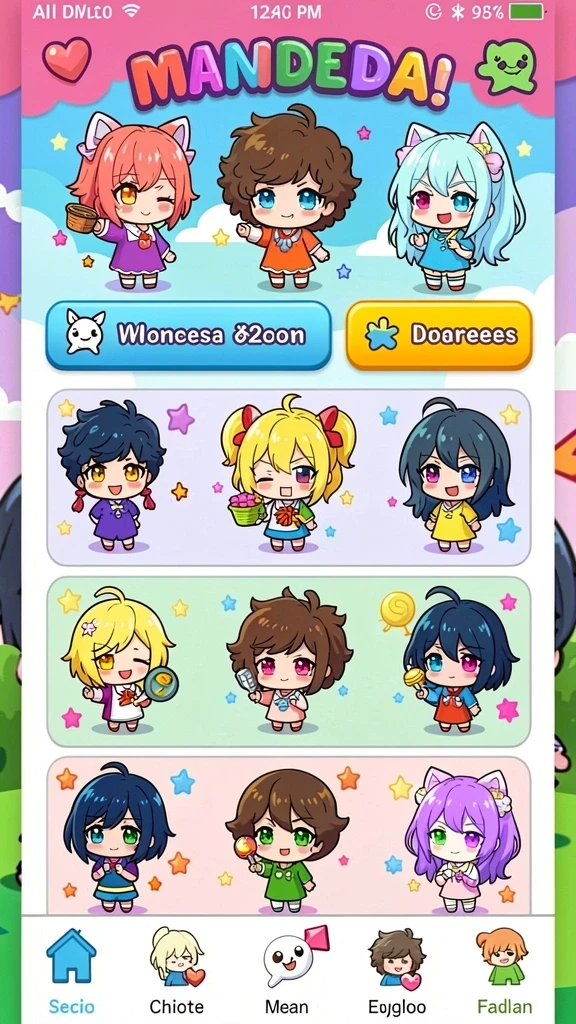Select the purple-haired cat-ear girl

462,839
